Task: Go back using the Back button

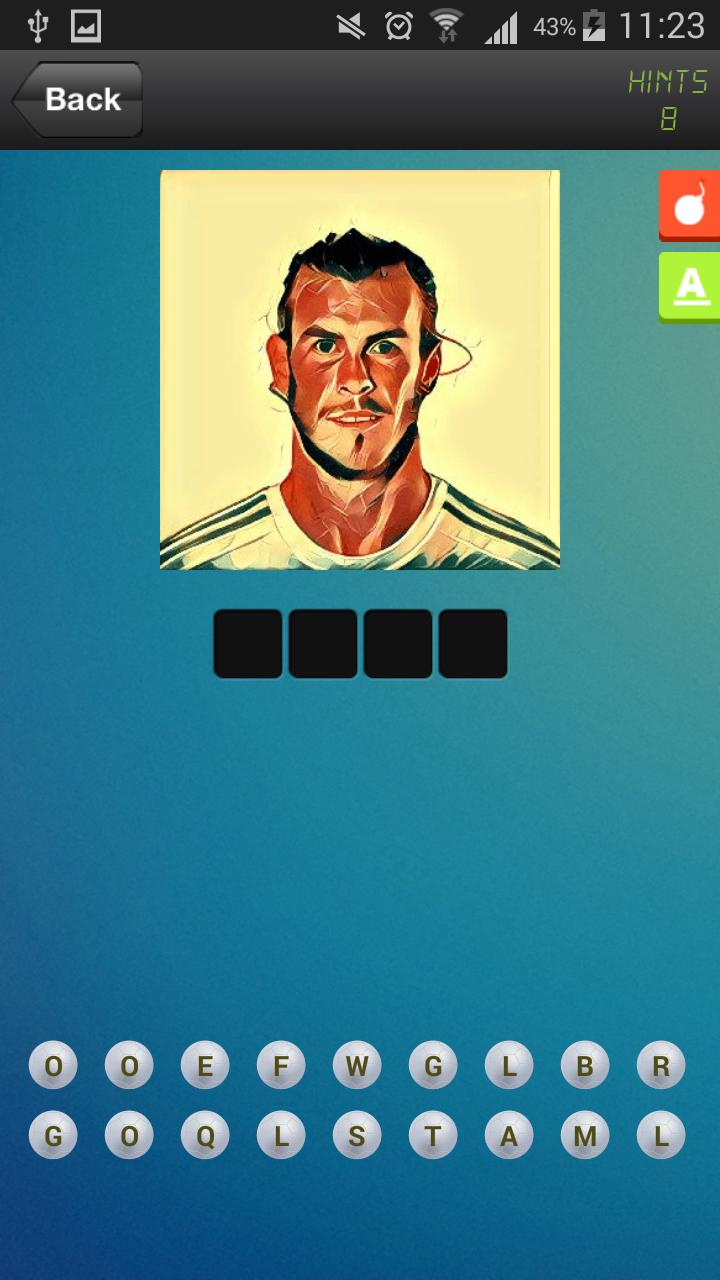Action: pyautogui.click(x=78, y=100)
